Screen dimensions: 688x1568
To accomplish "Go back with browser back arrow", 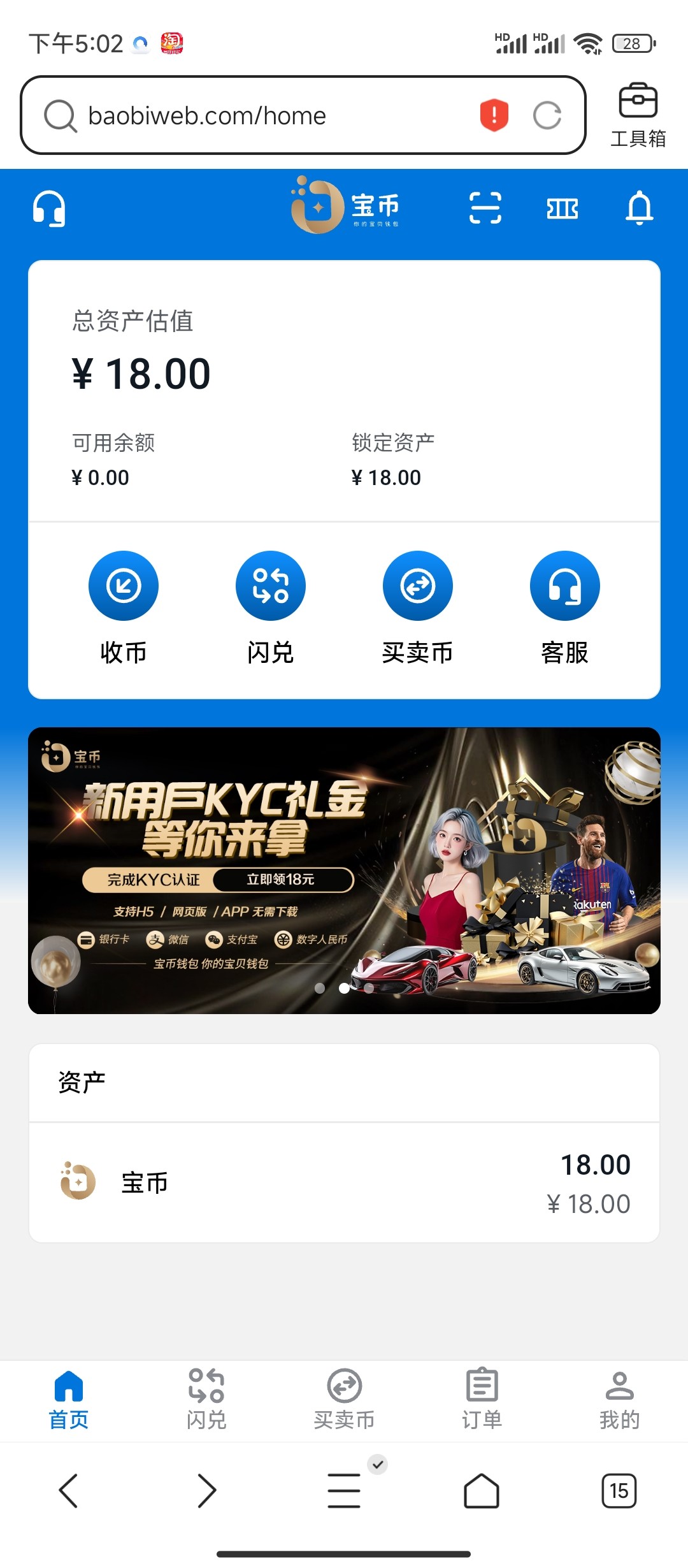I will [x=69, y=1490].
